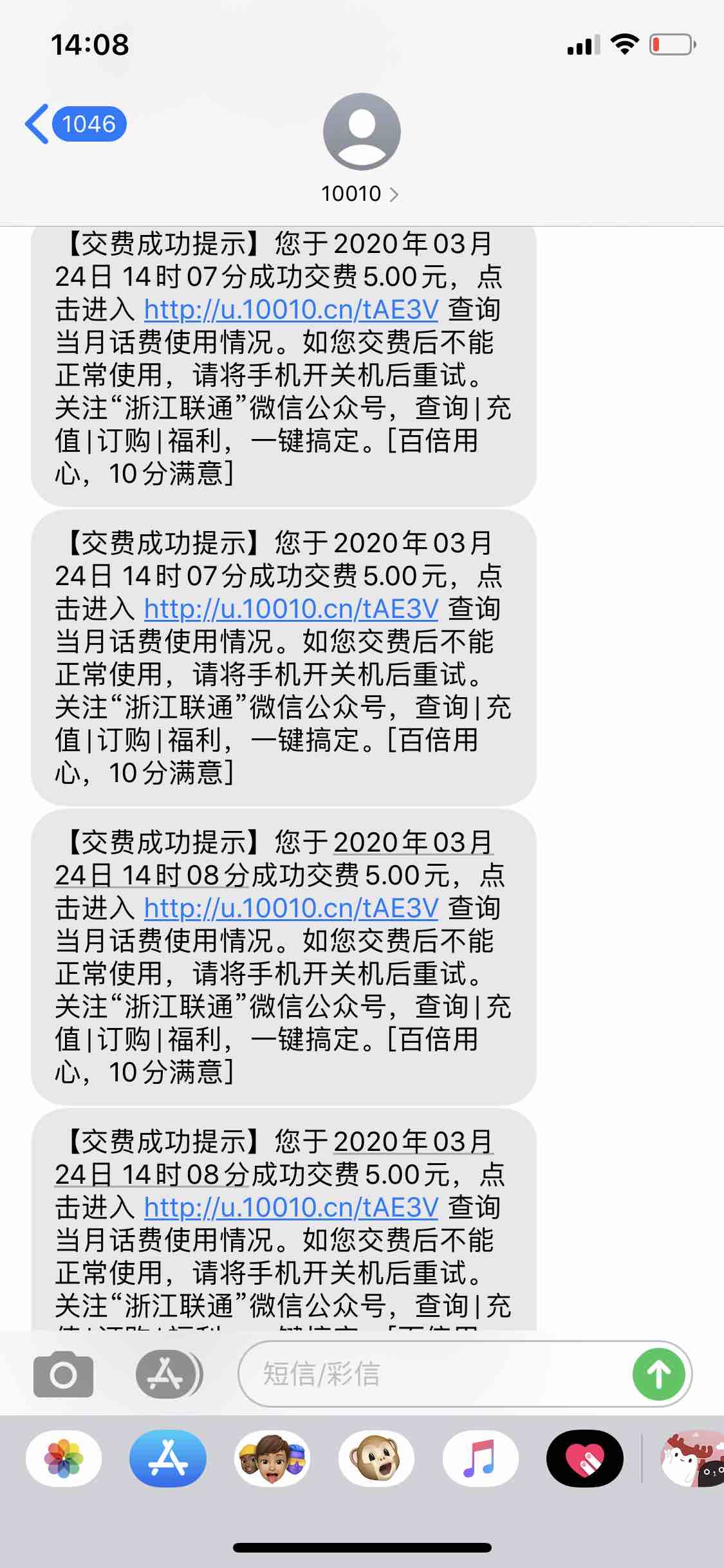Open the monkey Animoji app
This screenshot has height=1568, width=724.
(376, 1459)
